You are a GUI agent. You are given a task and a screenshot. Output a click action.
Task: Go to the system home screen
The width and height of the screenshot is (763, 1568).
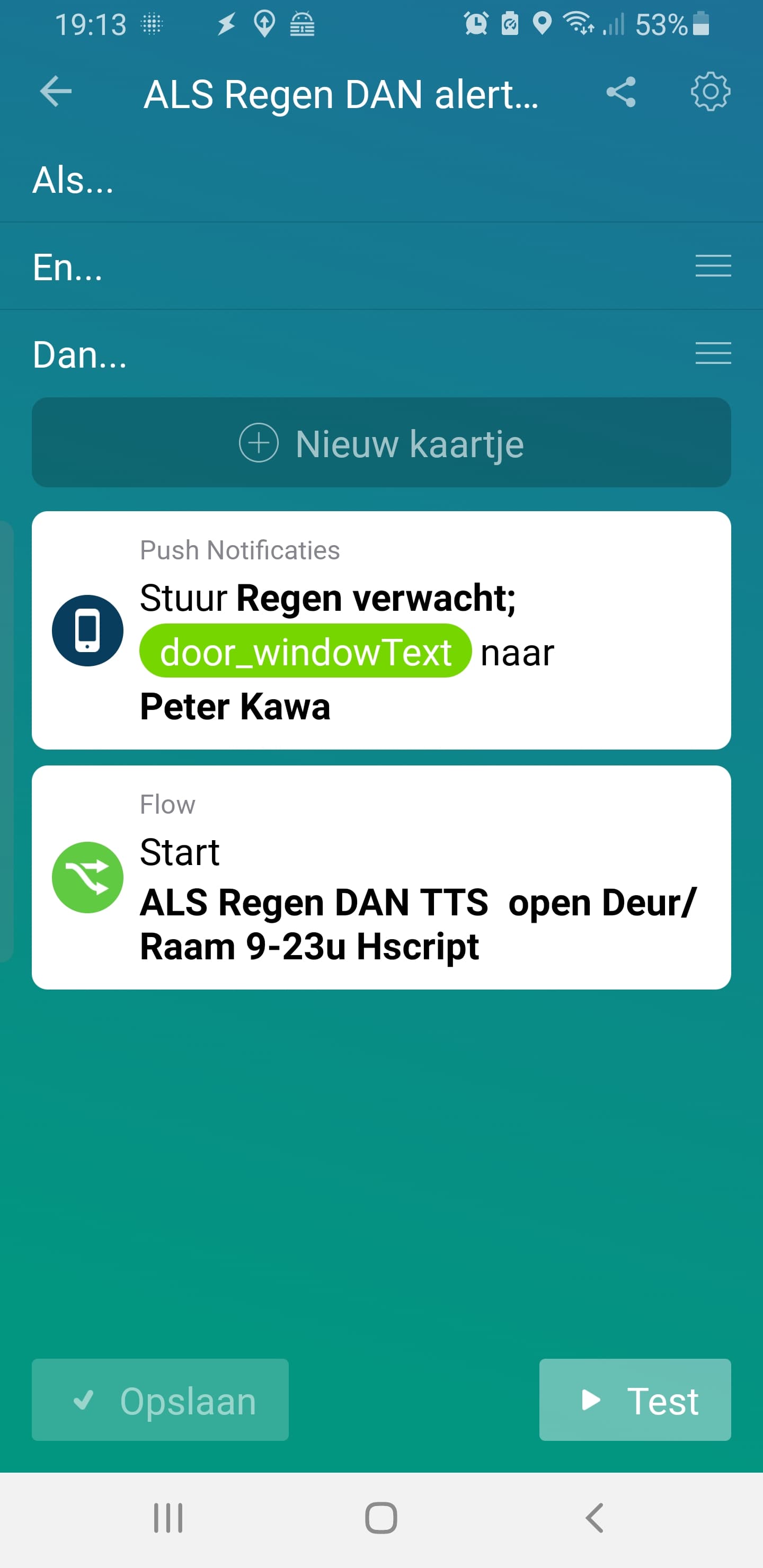point(381,1518)
